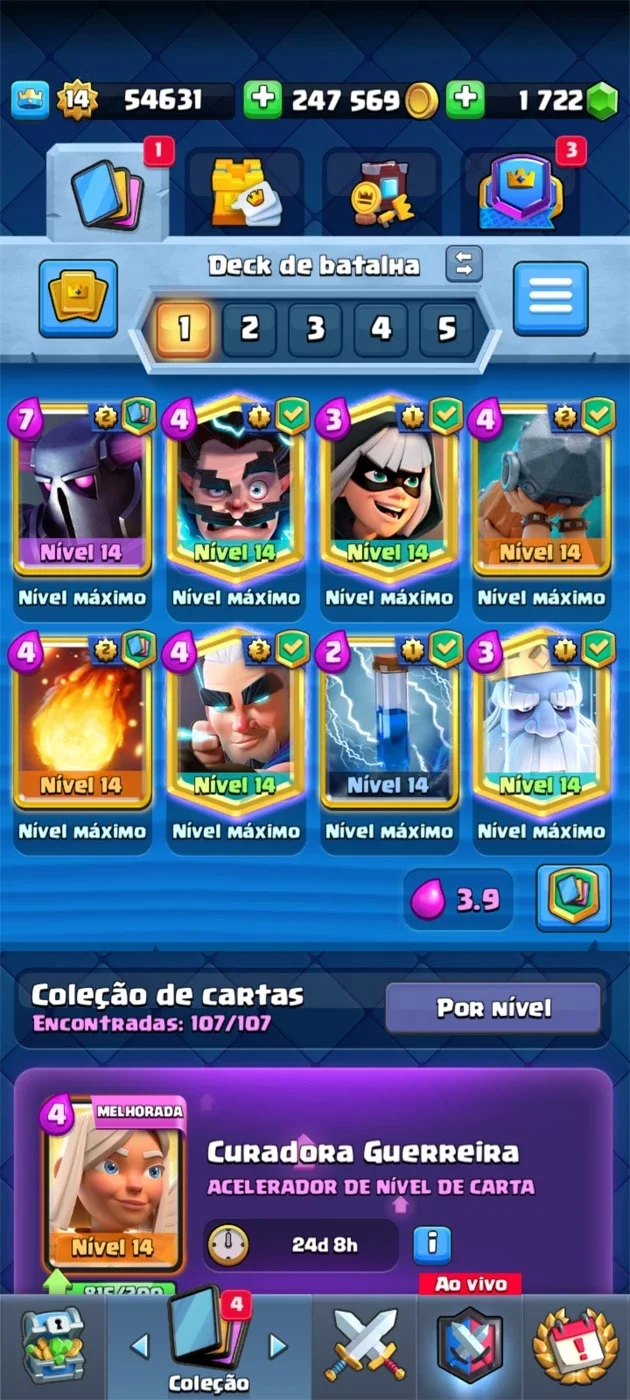Switch to deck slot 5

(x=446, y=330)
